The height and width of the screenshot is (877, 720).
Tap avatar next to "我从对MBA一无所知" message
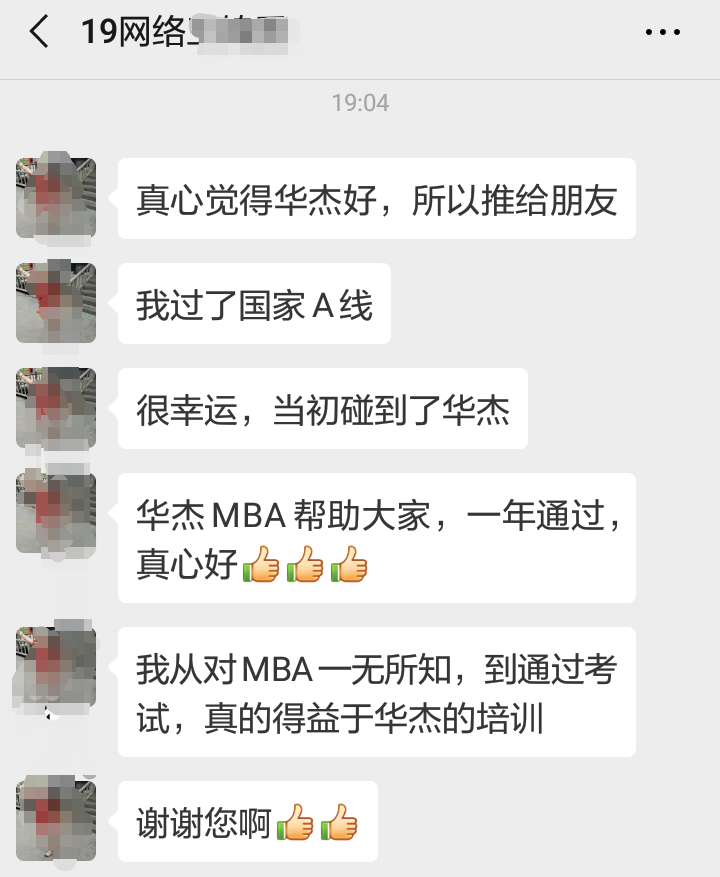tap(56, 667)
